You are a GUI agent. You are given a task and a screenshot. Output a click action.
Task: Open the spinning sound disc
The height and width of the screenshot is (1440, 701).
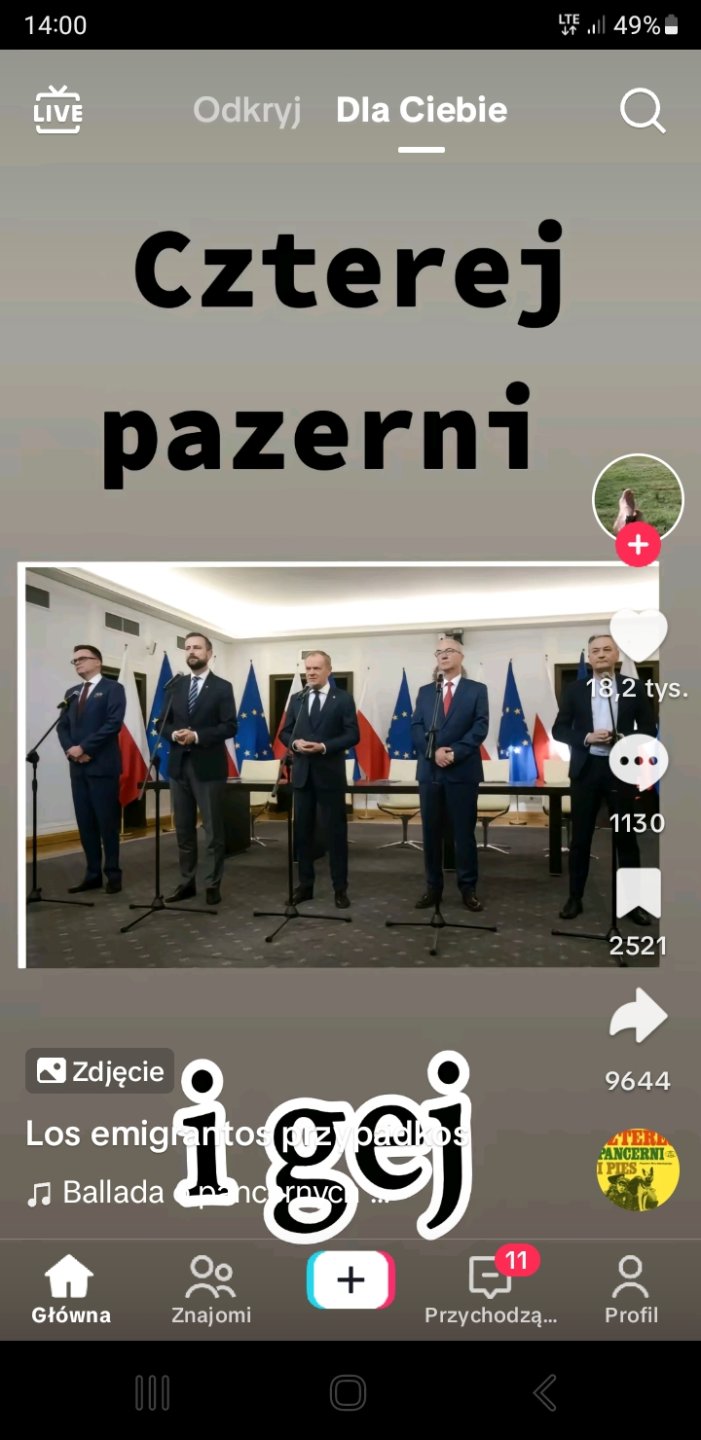click(638, 1169)
